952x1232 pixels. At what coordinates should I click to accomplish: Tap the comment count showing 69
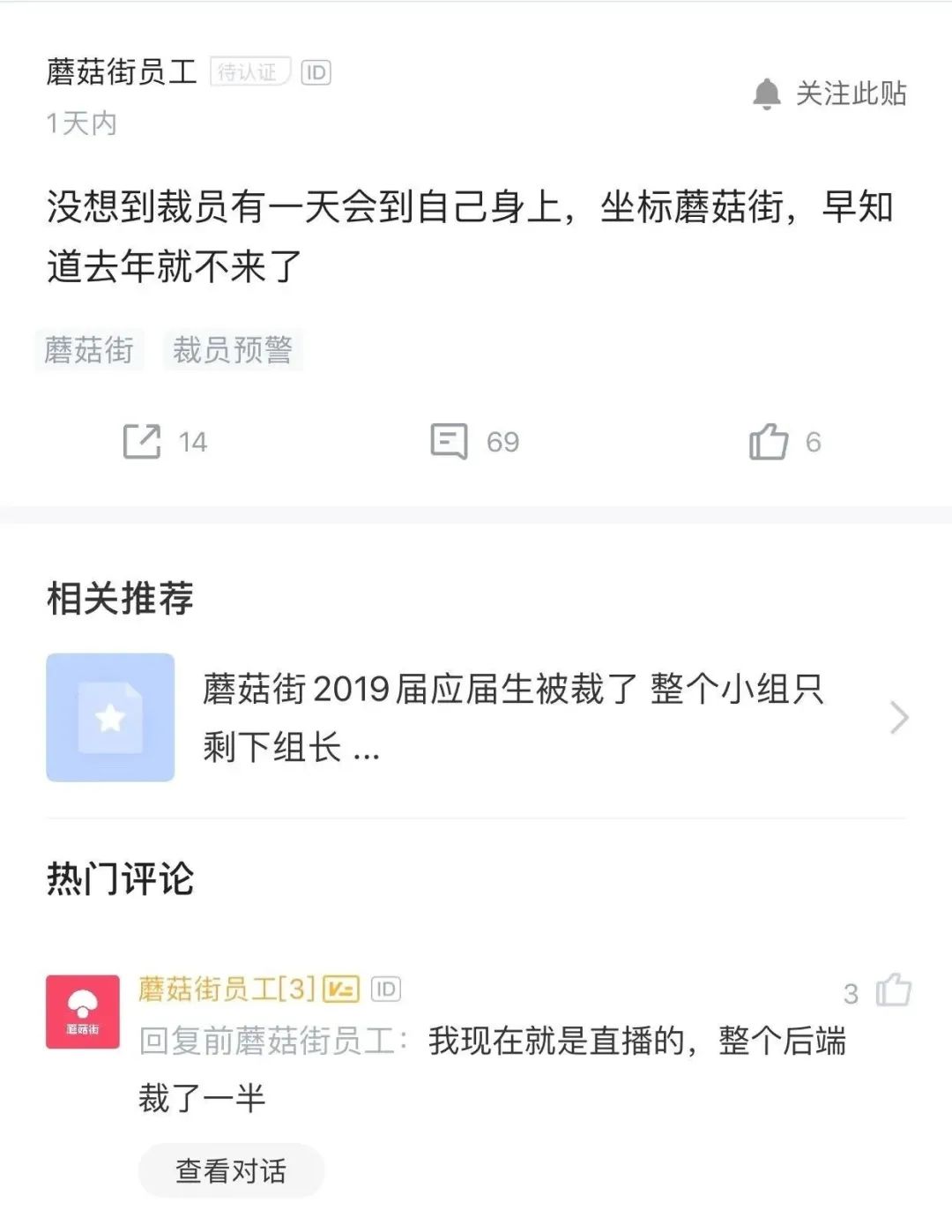tap(502, 441)
